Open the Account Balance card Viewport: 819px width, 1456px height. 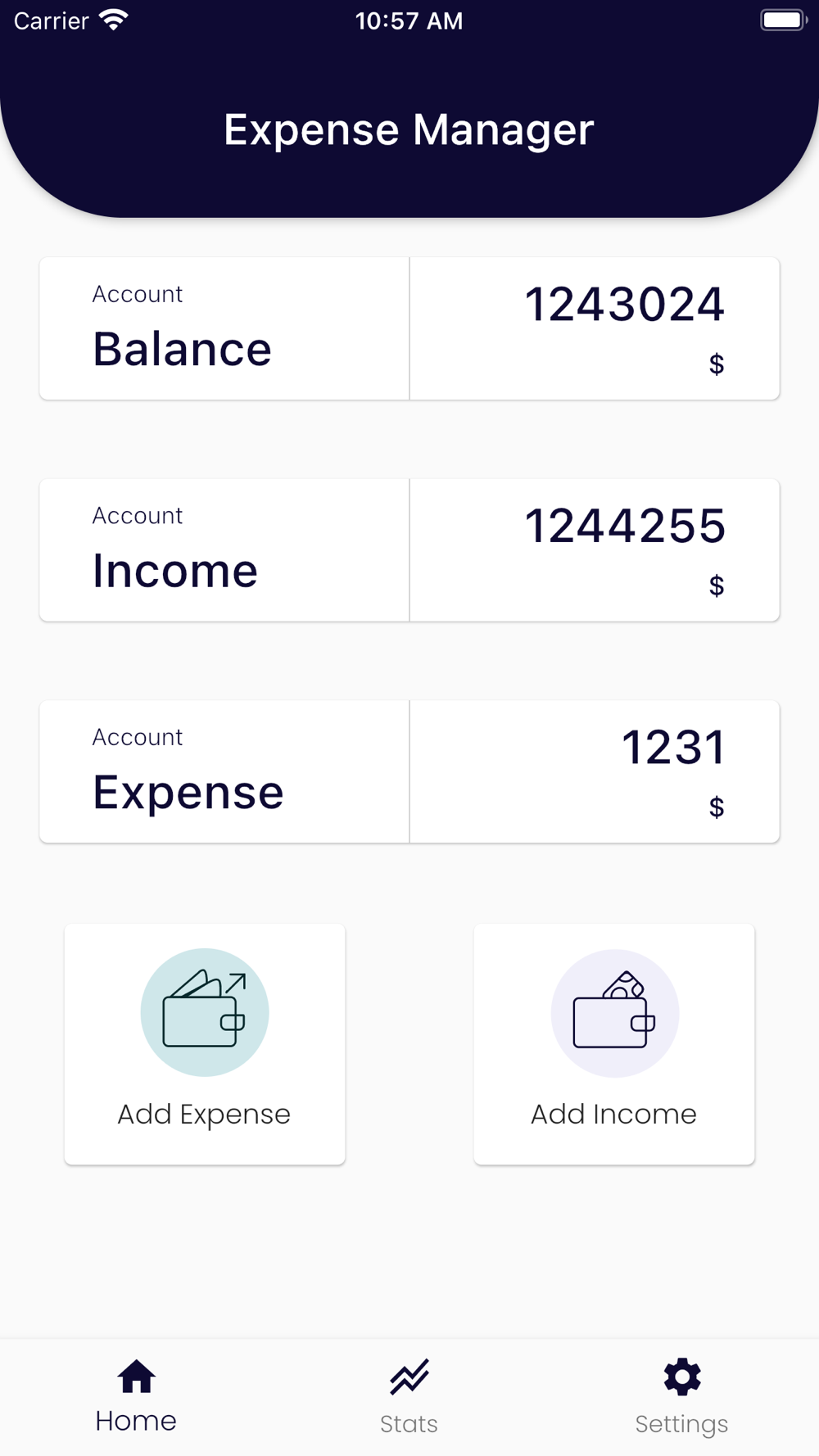pos(409,328)
